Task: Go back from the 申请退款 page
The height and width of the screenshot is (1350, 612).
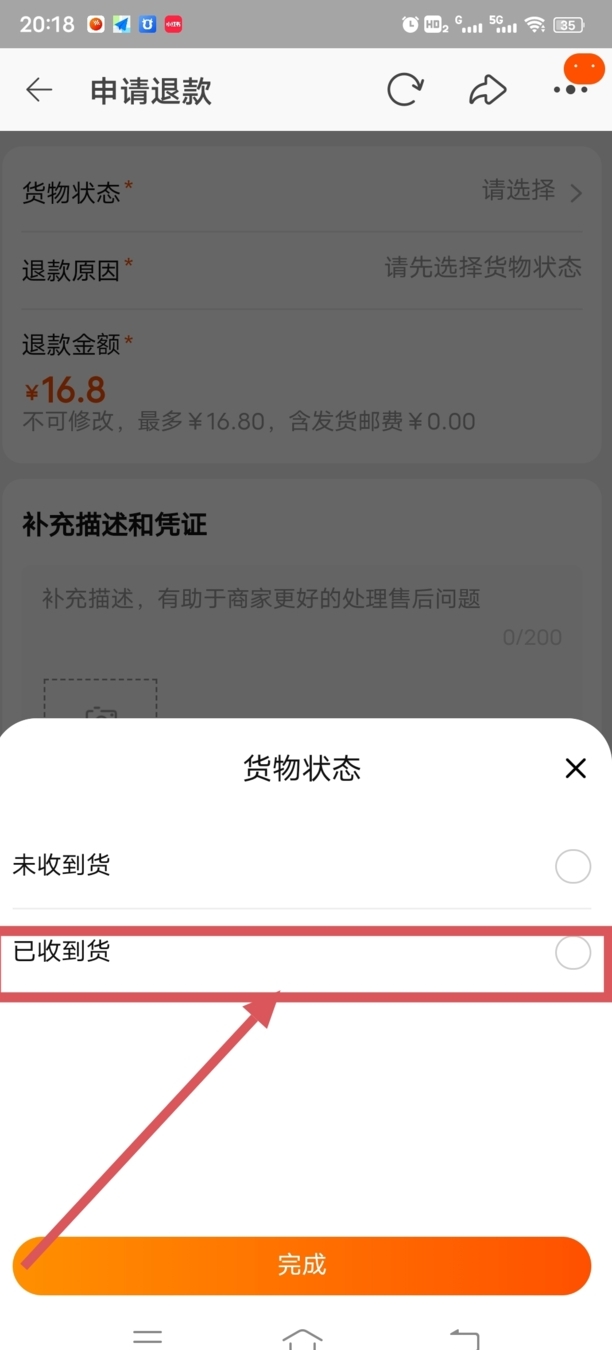Action: tap(39, 90)
